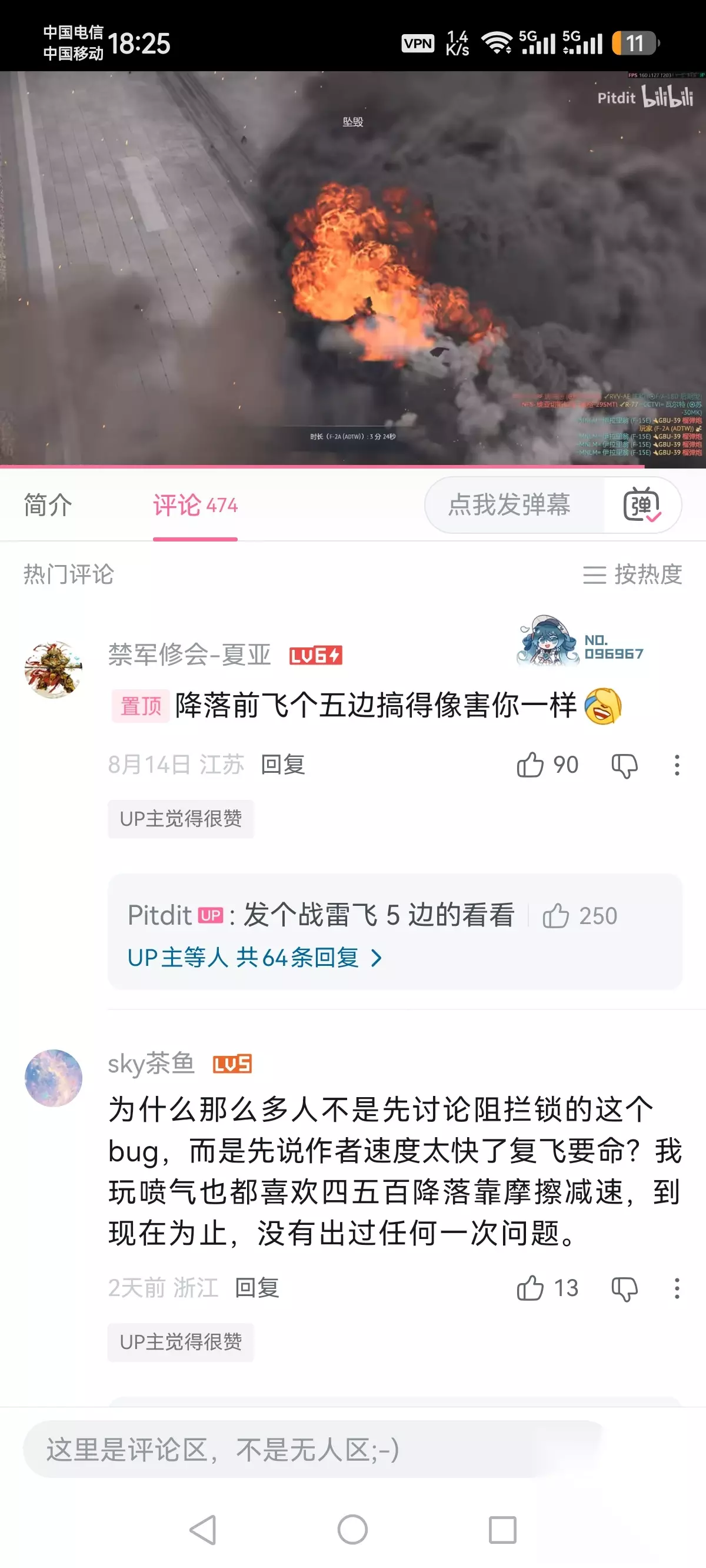Reply to sky茶鱼's comment
The height and width of the screenshot is (1568, 706).
257,1288
